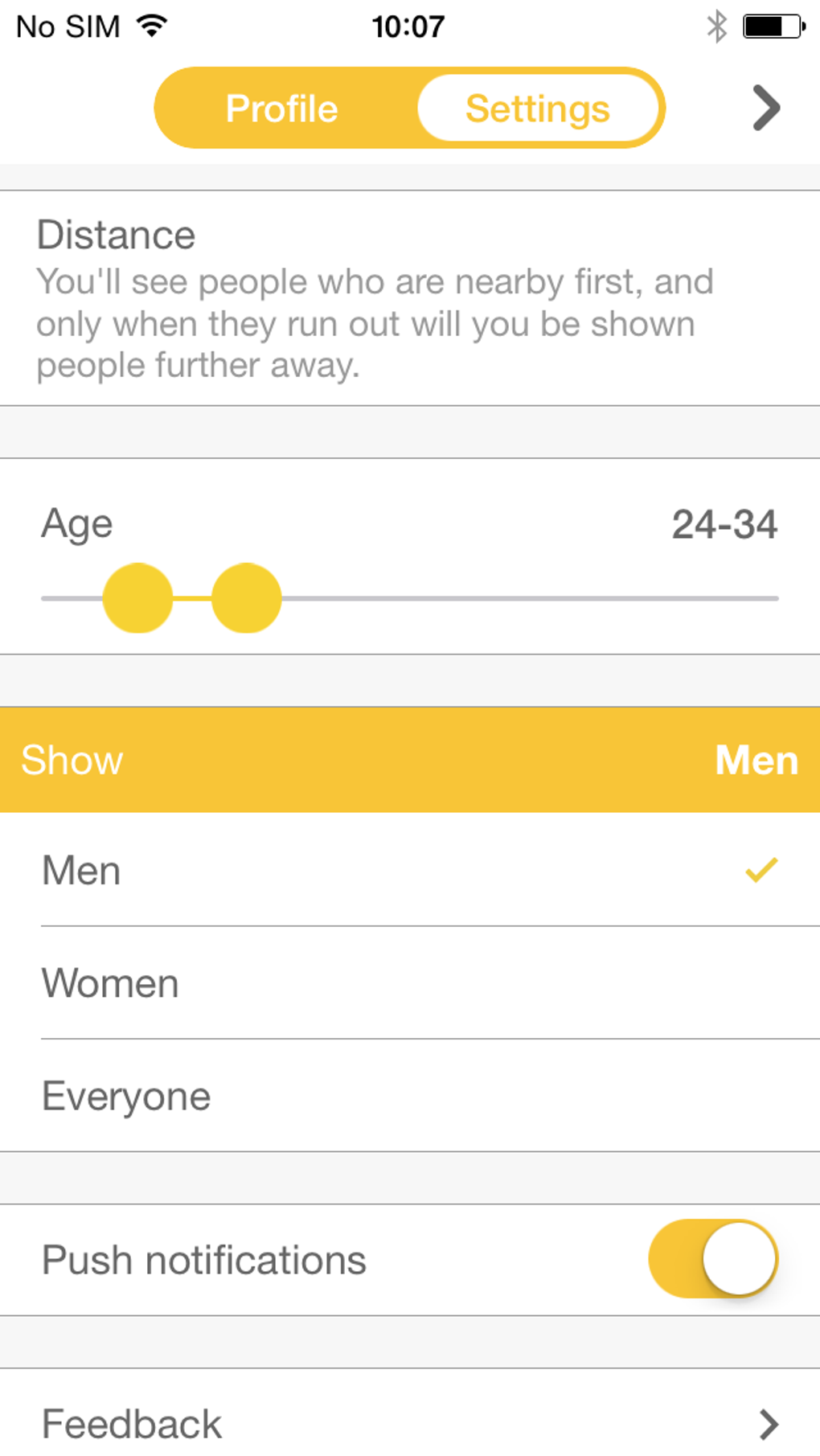
Task: Choose Men in the Show list
Action: [x=410, y=870]
